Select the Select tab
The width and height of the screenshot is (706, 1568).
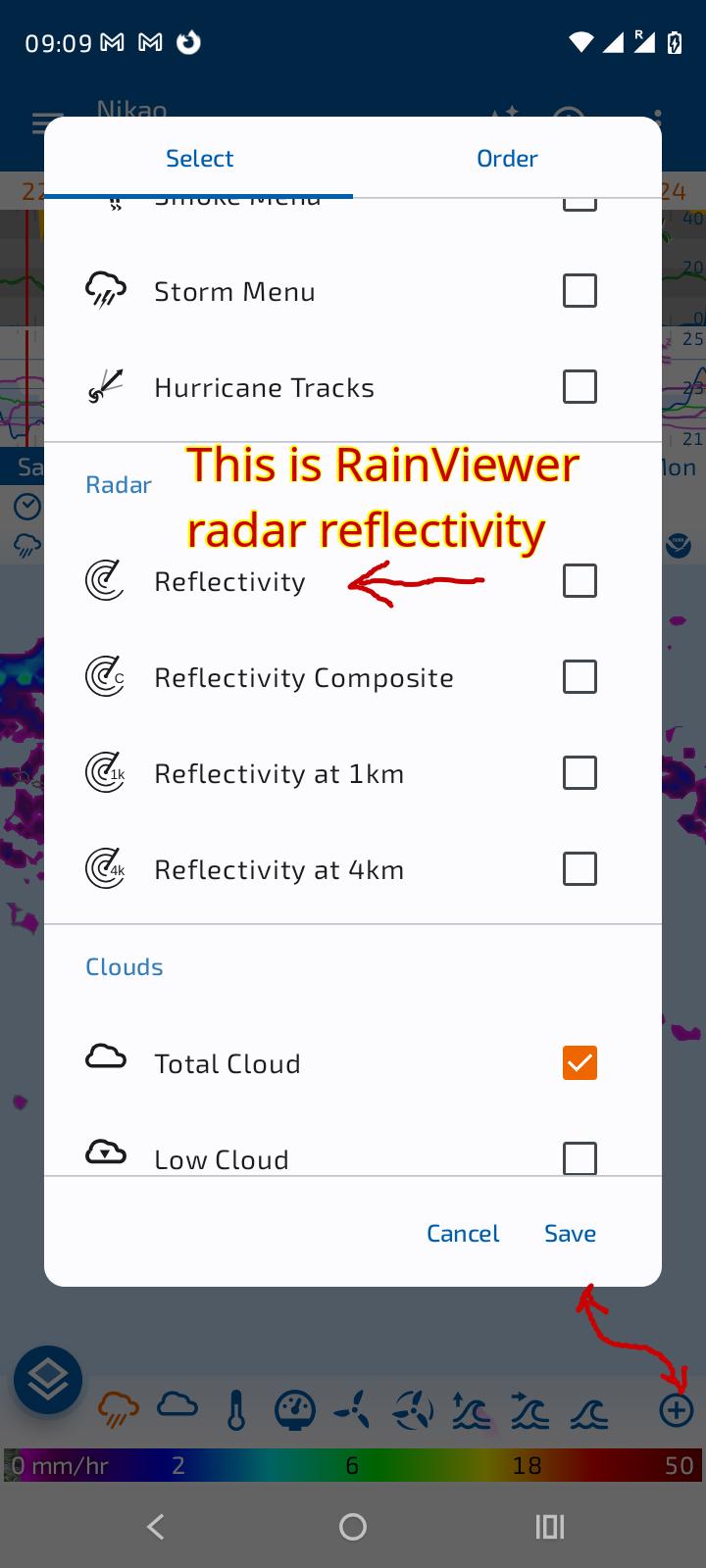pos(199,159)
